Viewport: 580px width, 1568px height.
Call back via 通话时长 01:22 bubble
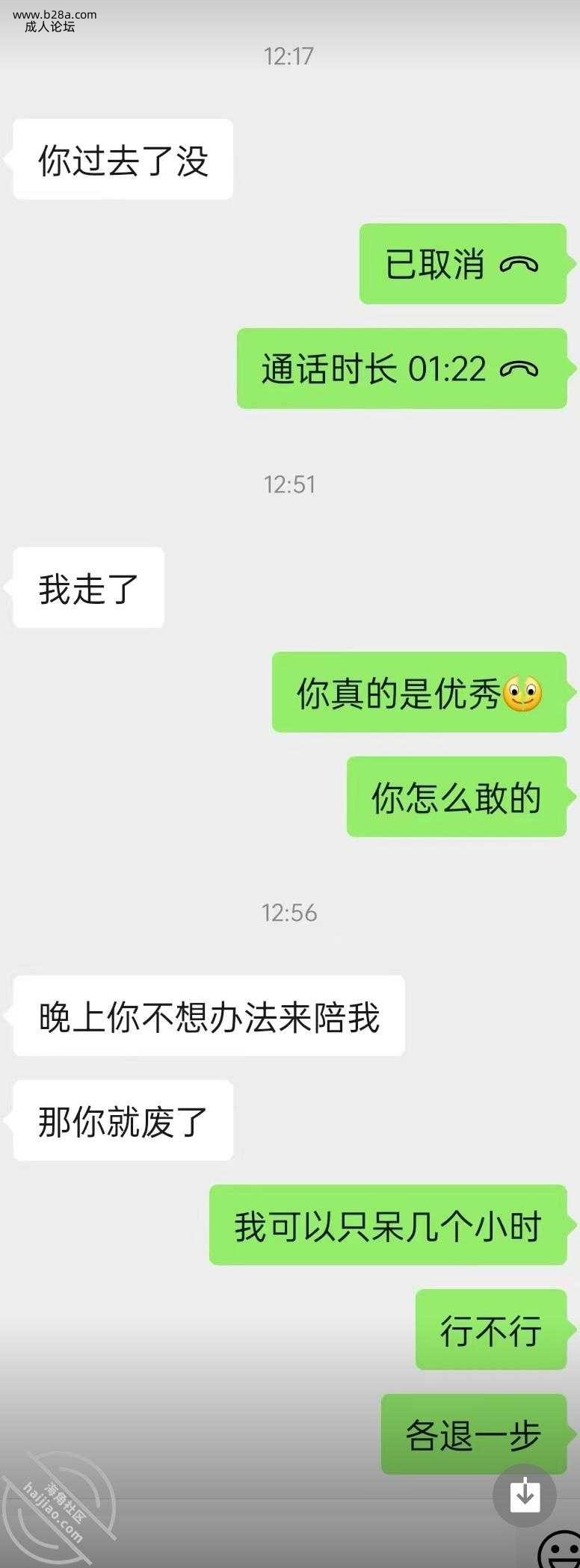pyautogui.click(x=401, y=368)
